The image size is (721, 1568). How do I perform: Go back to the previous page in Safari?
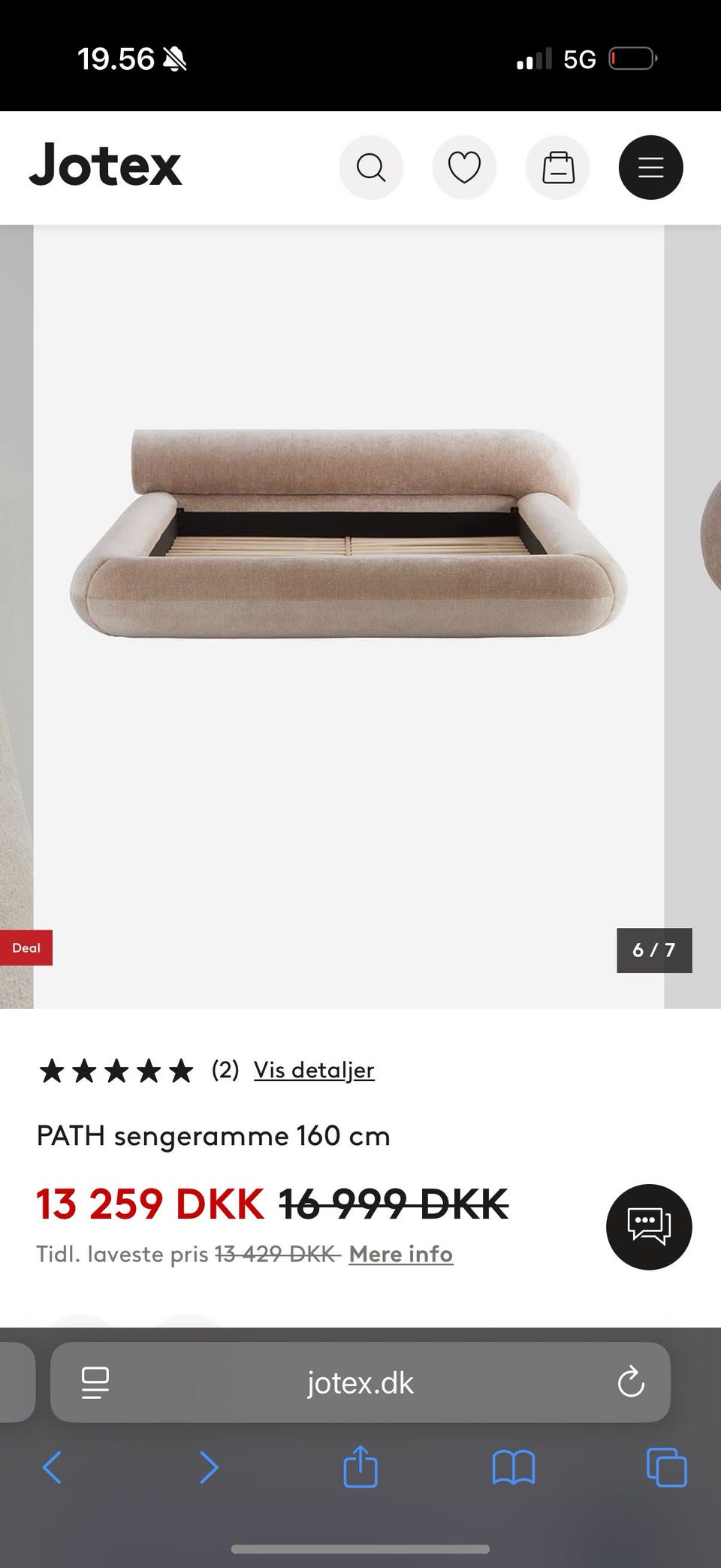click(x=52, y=1467)
